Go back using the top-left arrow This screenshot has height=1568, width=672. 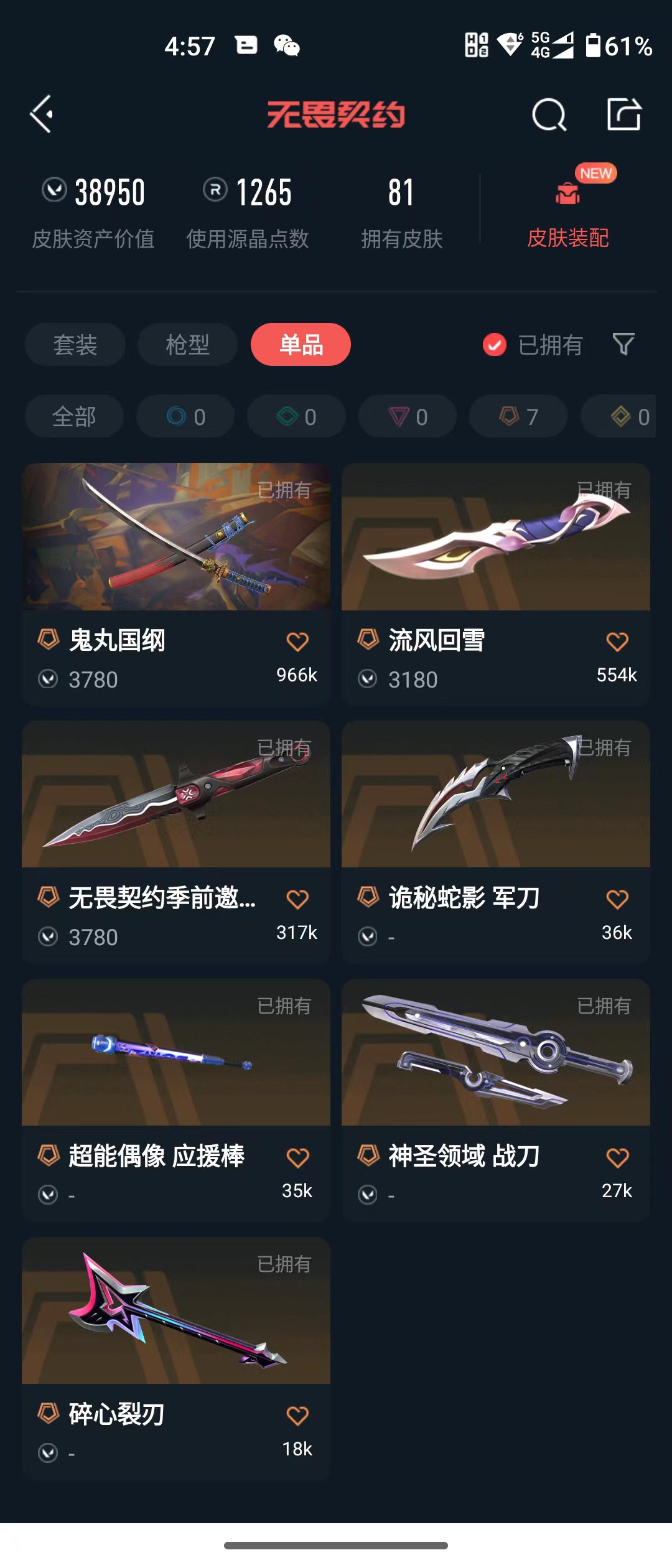pos(42,114)
